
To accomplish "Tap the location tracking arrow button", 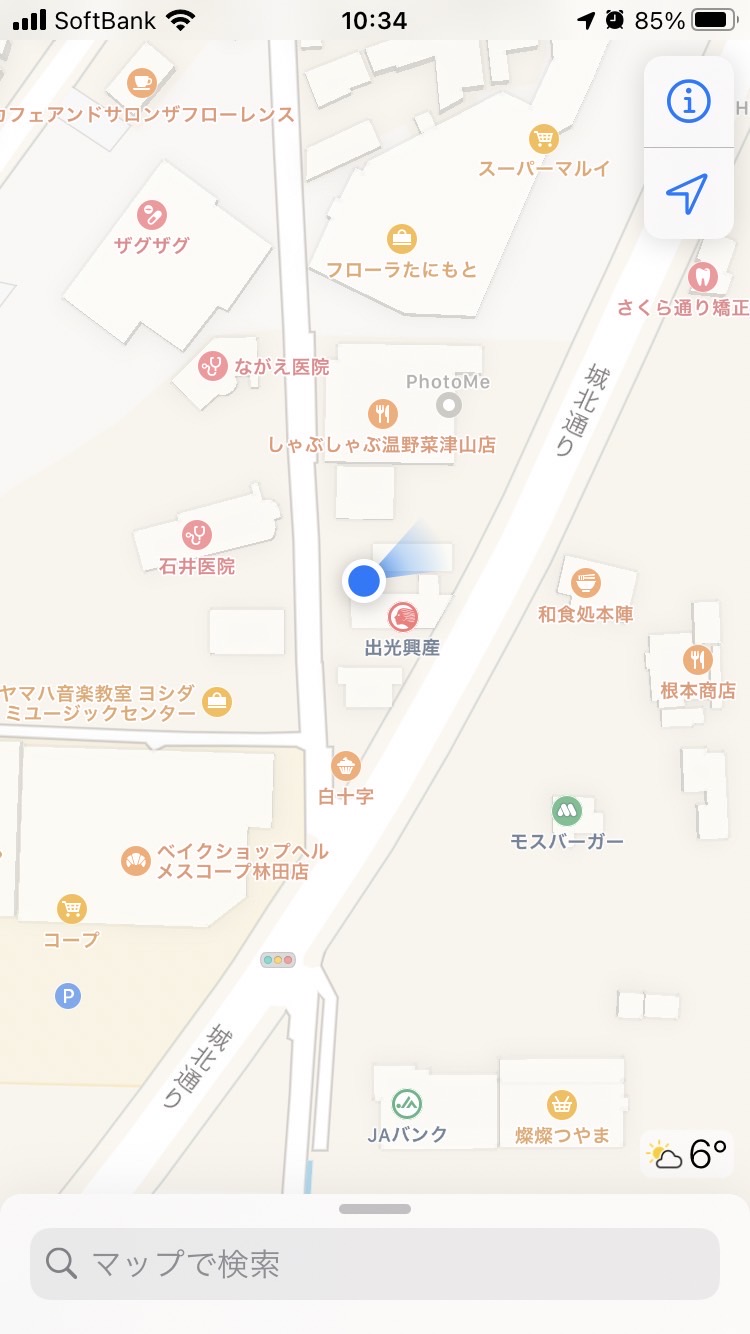I will (688, 193).
